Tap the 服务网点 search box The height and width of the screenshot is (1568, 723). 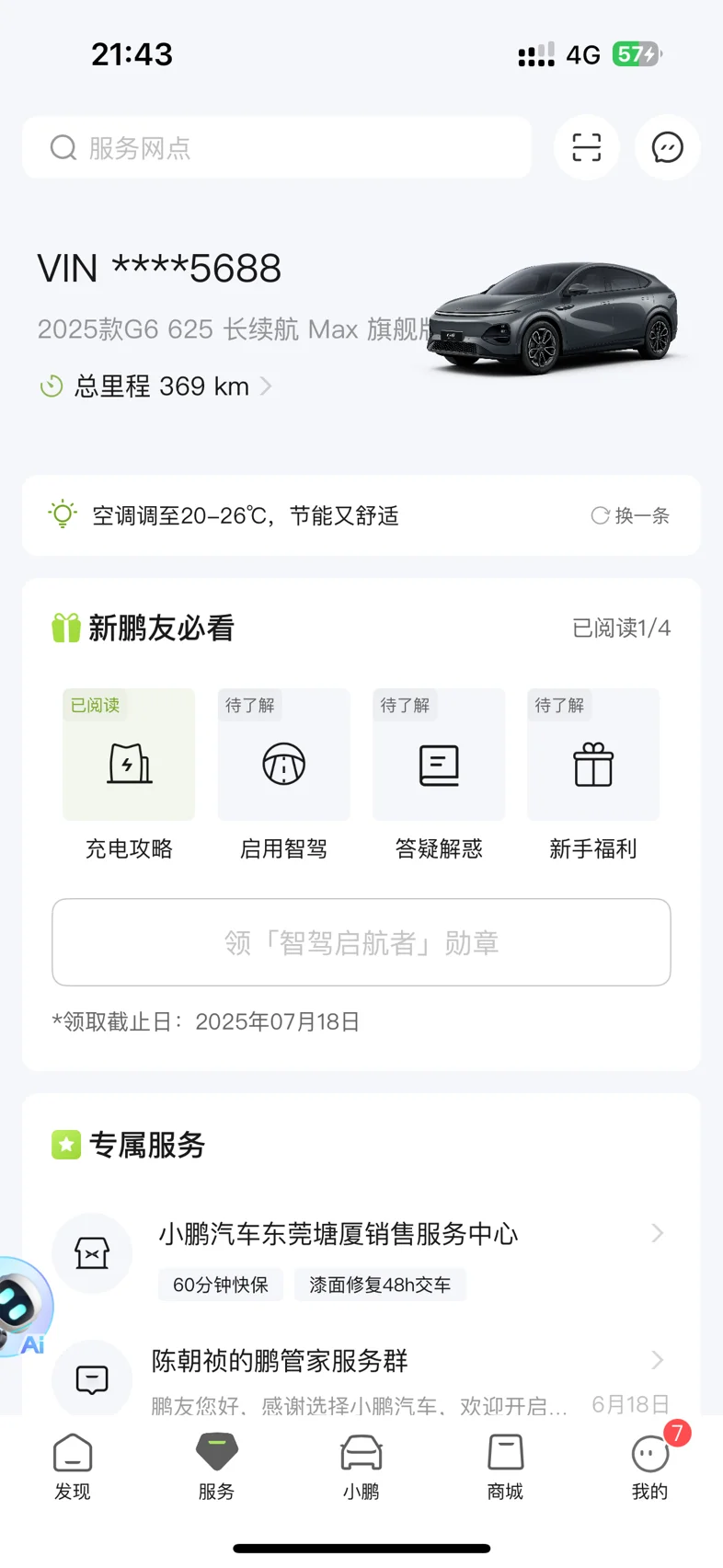pyautogui.click(x=276, y=147)
